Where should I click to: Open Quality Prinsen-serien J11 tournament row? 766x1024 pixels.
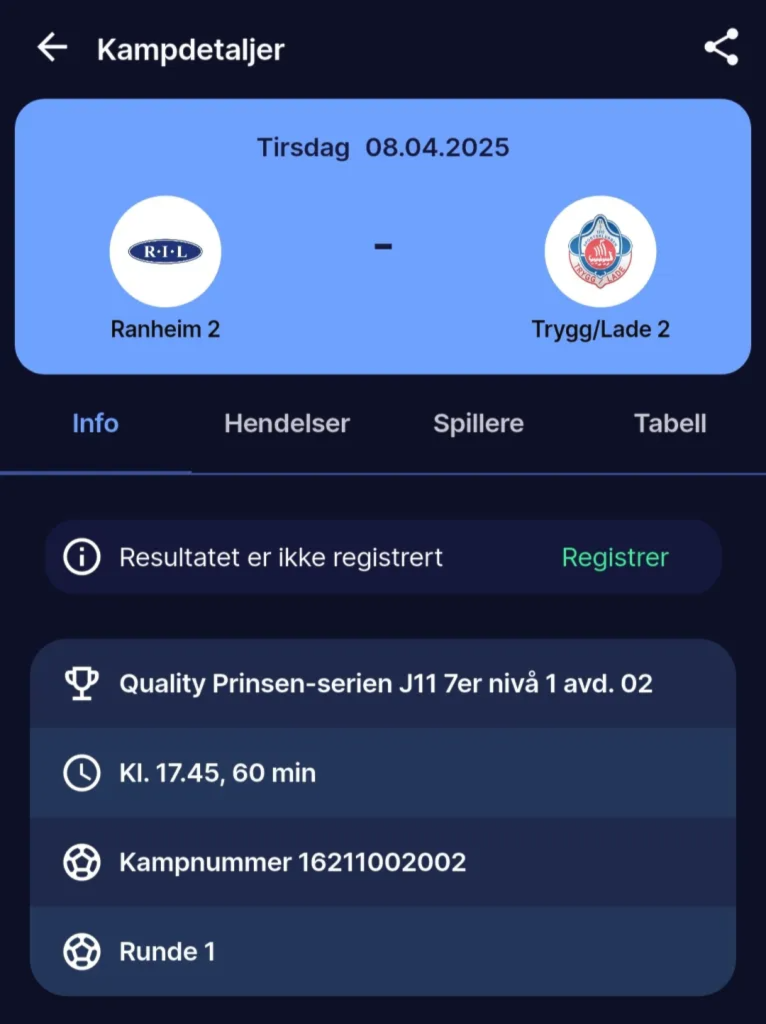(x=384, y=684)
